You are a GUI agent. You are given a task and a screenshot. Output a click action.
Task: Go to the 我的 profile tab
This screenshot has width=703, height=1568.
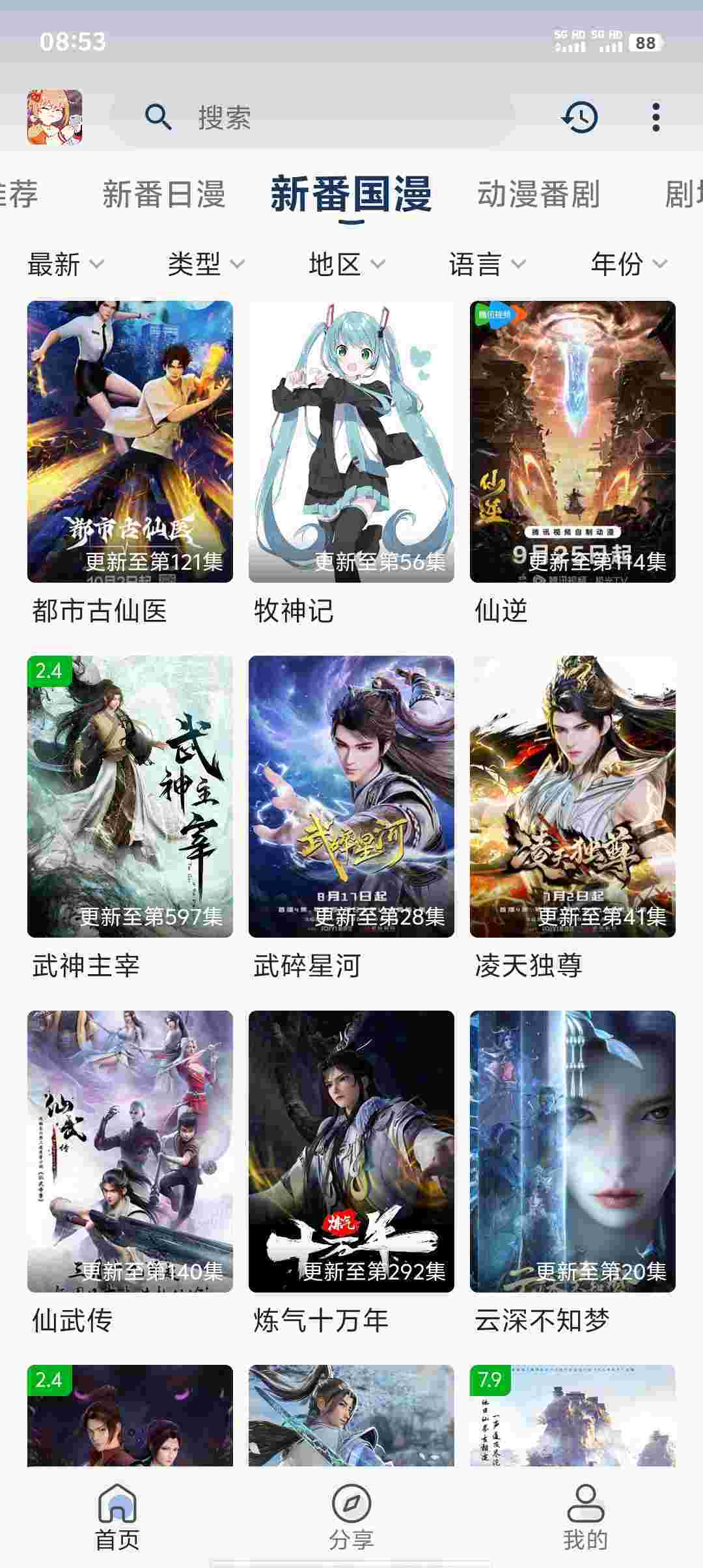(585, 1517)
